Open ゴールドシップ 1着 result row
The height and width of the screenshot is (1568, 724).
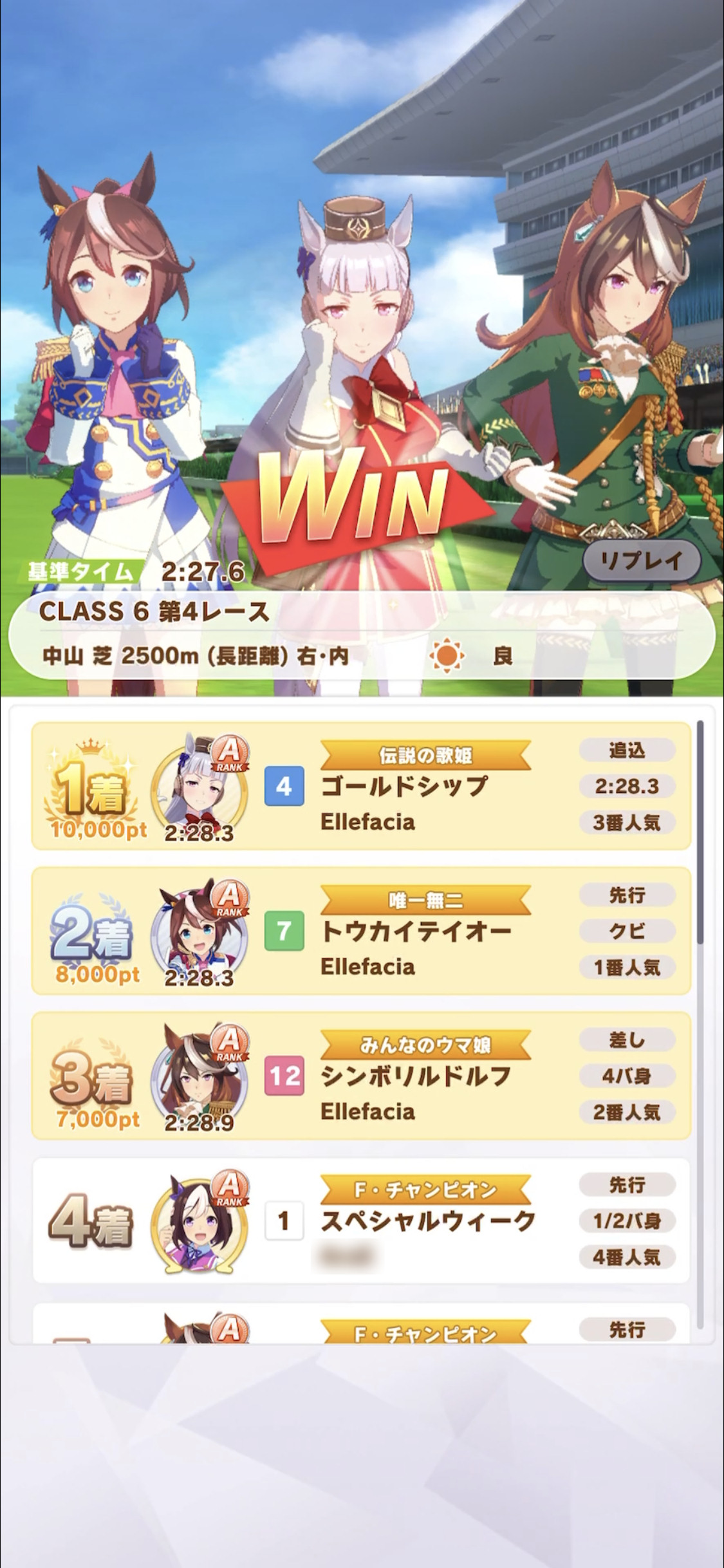coord(361,786)
